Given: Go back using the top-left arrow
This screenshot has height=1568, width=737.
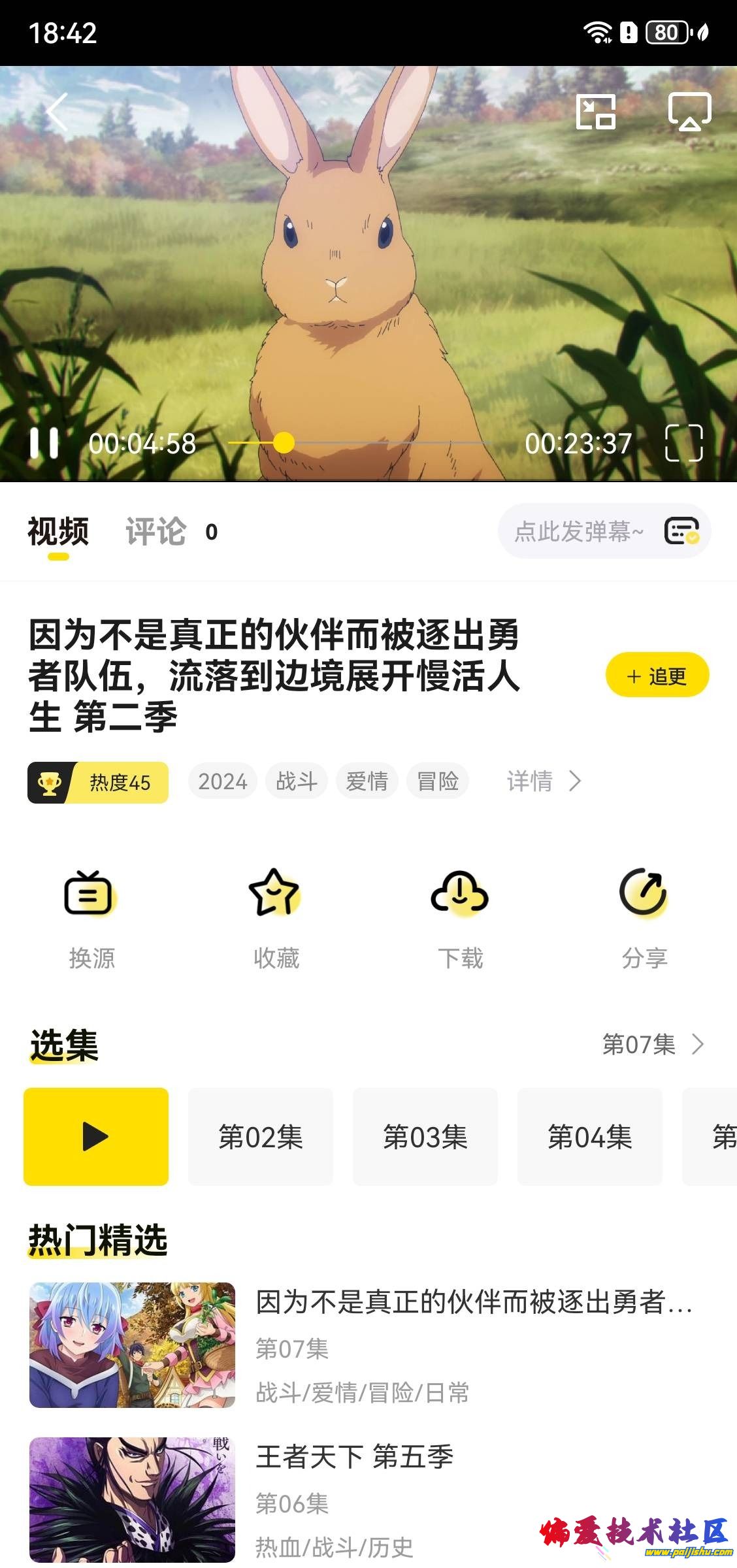Looking at the screenshot, I should 57,112.
